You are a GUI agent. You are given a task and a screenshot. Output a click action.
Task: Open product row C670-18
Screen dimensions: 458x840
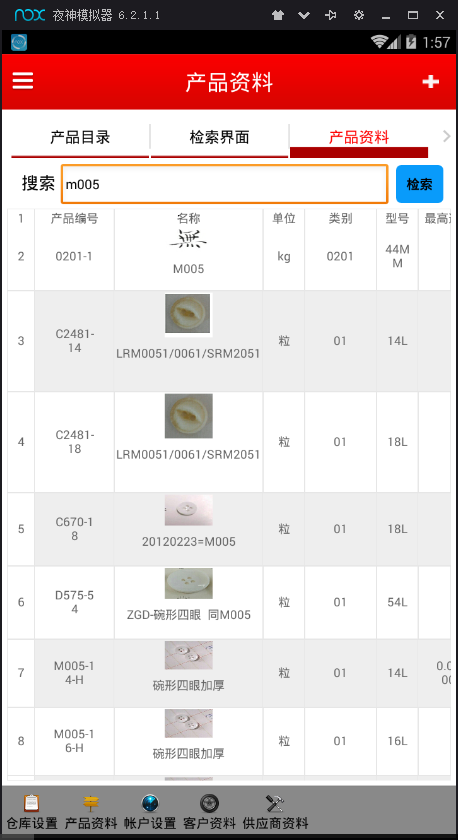(229, 529)
